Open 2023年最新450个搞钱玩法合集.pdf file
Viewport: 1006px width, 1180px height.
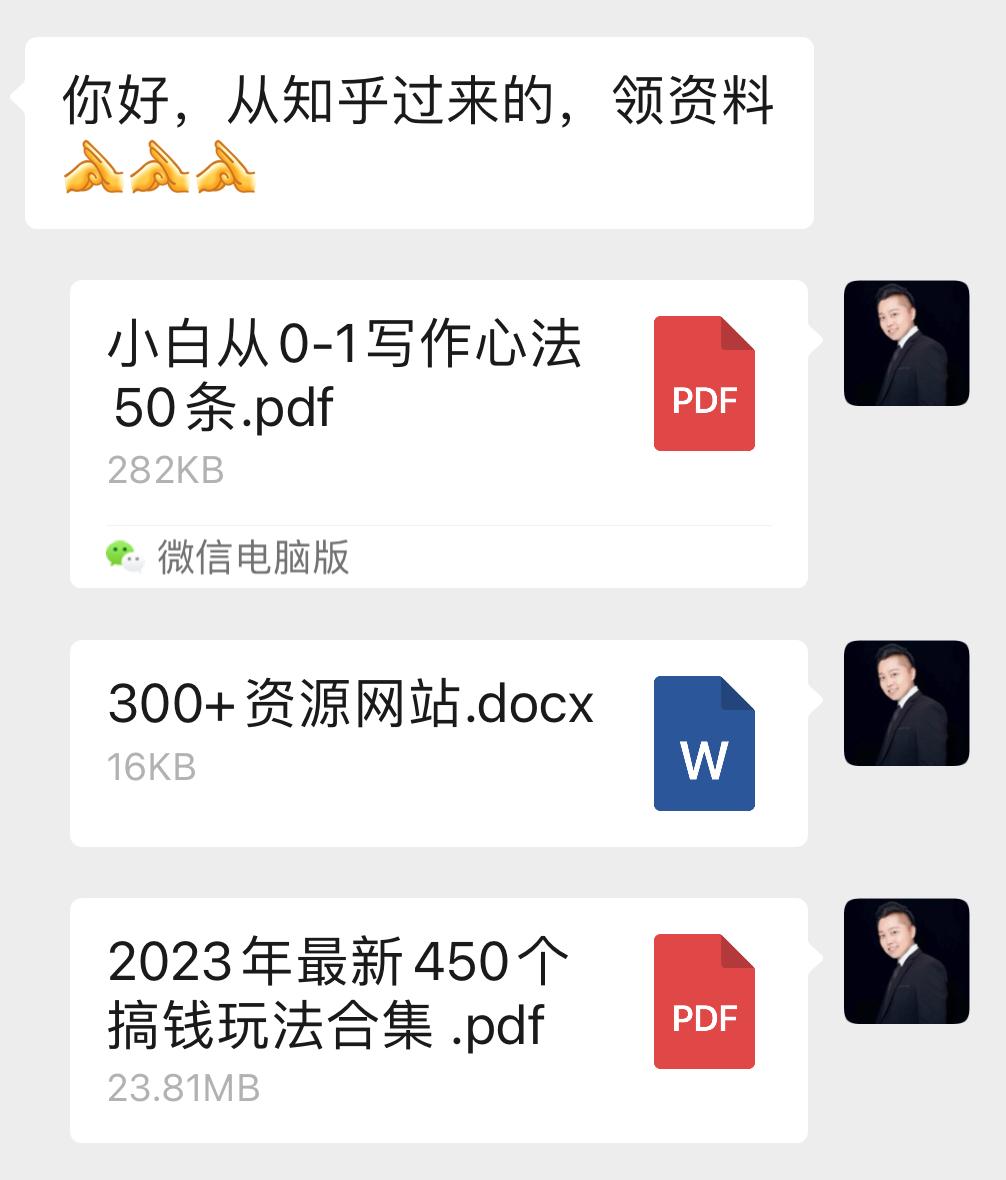(x=438, y=1018)
